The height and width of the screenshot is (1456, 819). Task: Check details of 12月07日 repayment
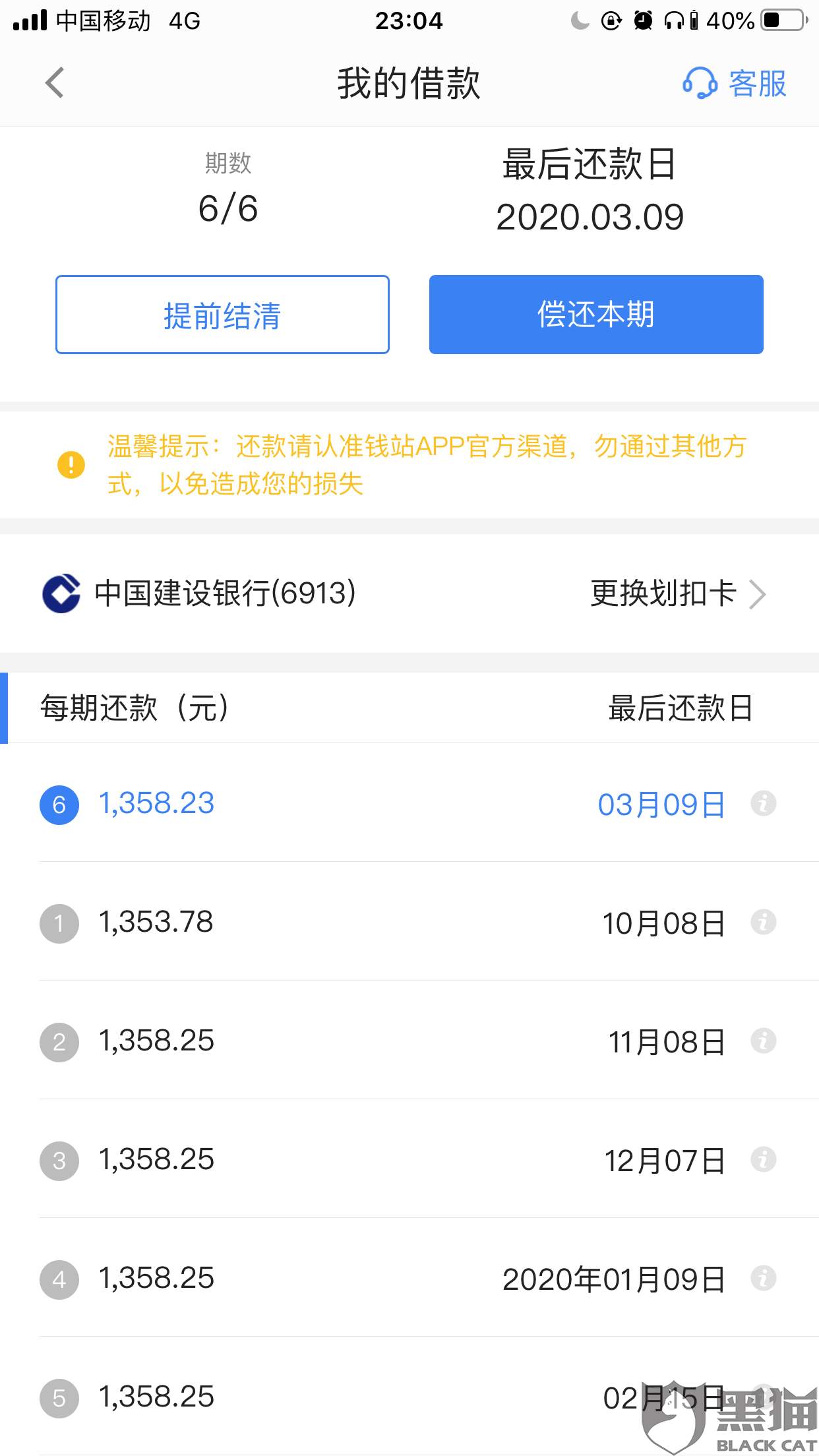(x=763, y=1160)
